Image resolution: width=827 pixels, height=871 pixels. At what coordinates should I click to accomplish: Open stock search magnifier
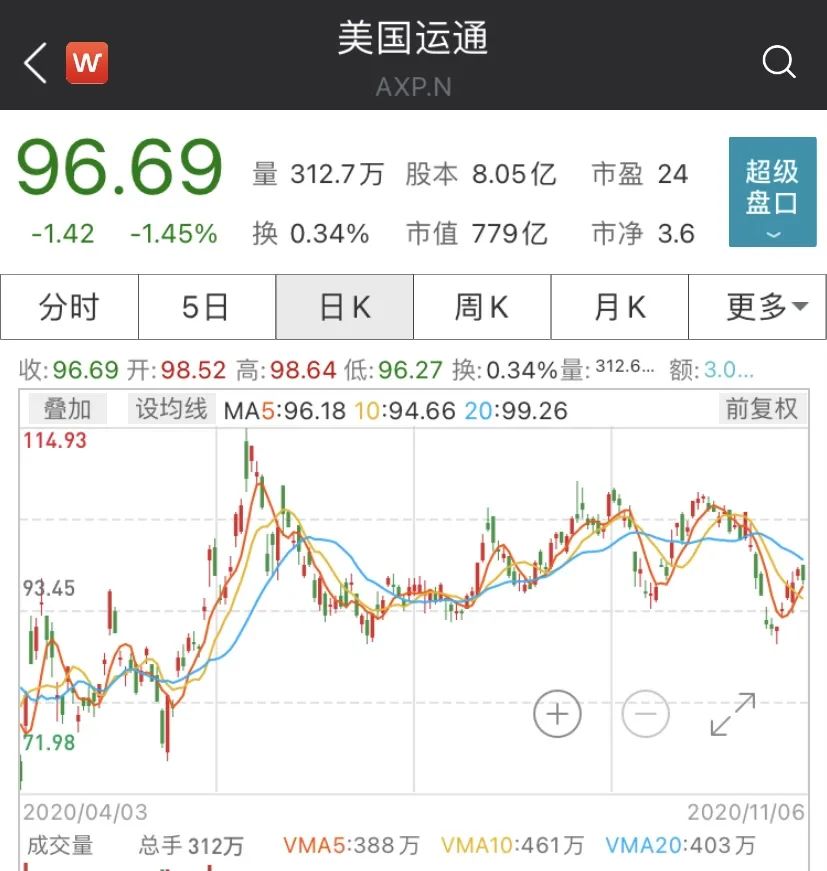click(x=778, y=63)
